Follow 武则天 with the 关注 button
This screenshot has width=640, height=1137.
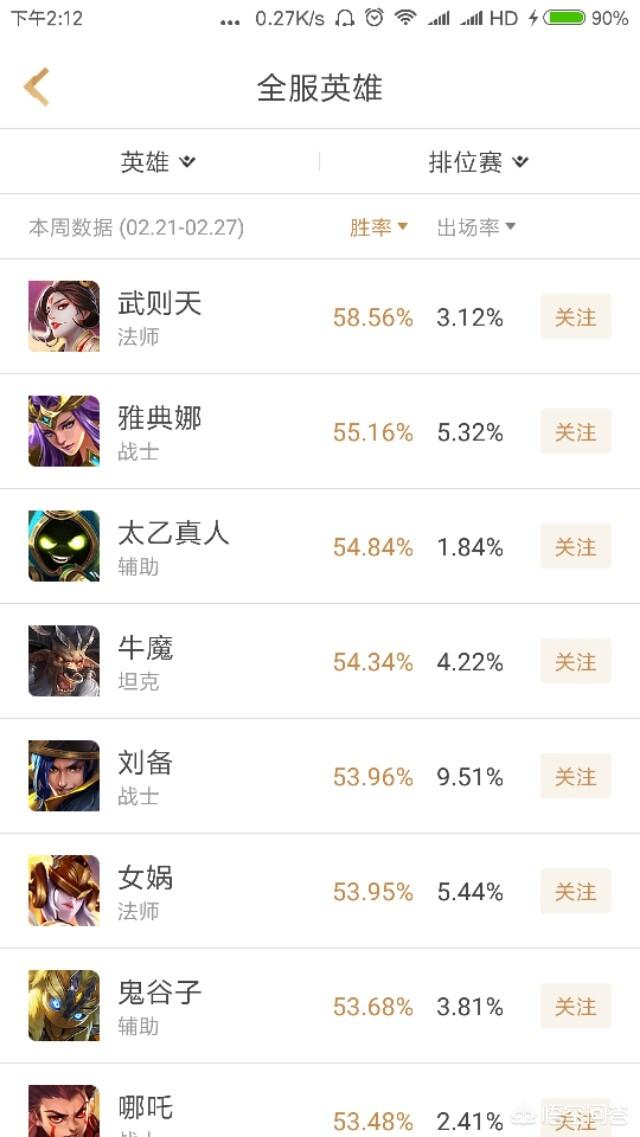click(575, 317)
